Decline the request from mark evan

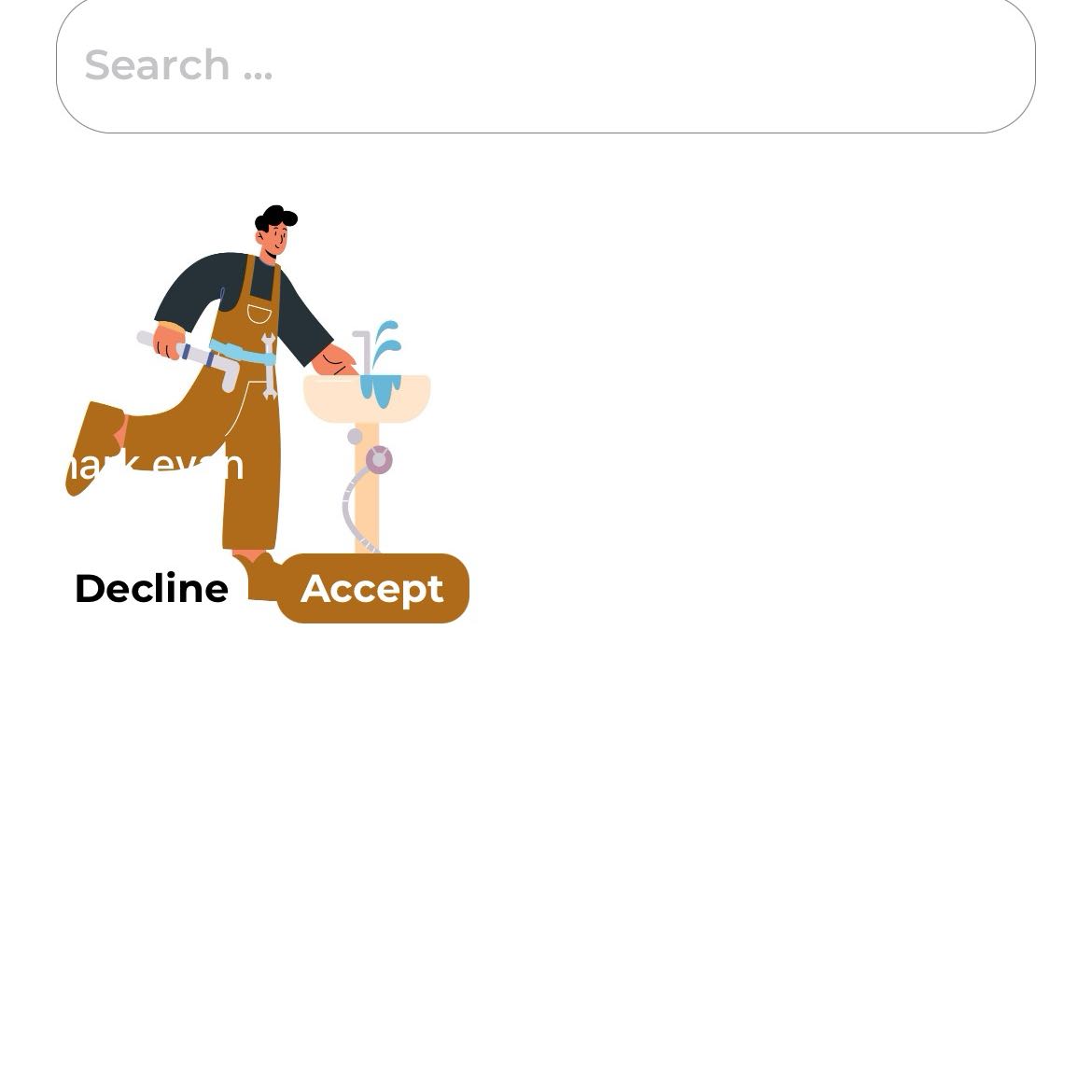pos(151,589)
